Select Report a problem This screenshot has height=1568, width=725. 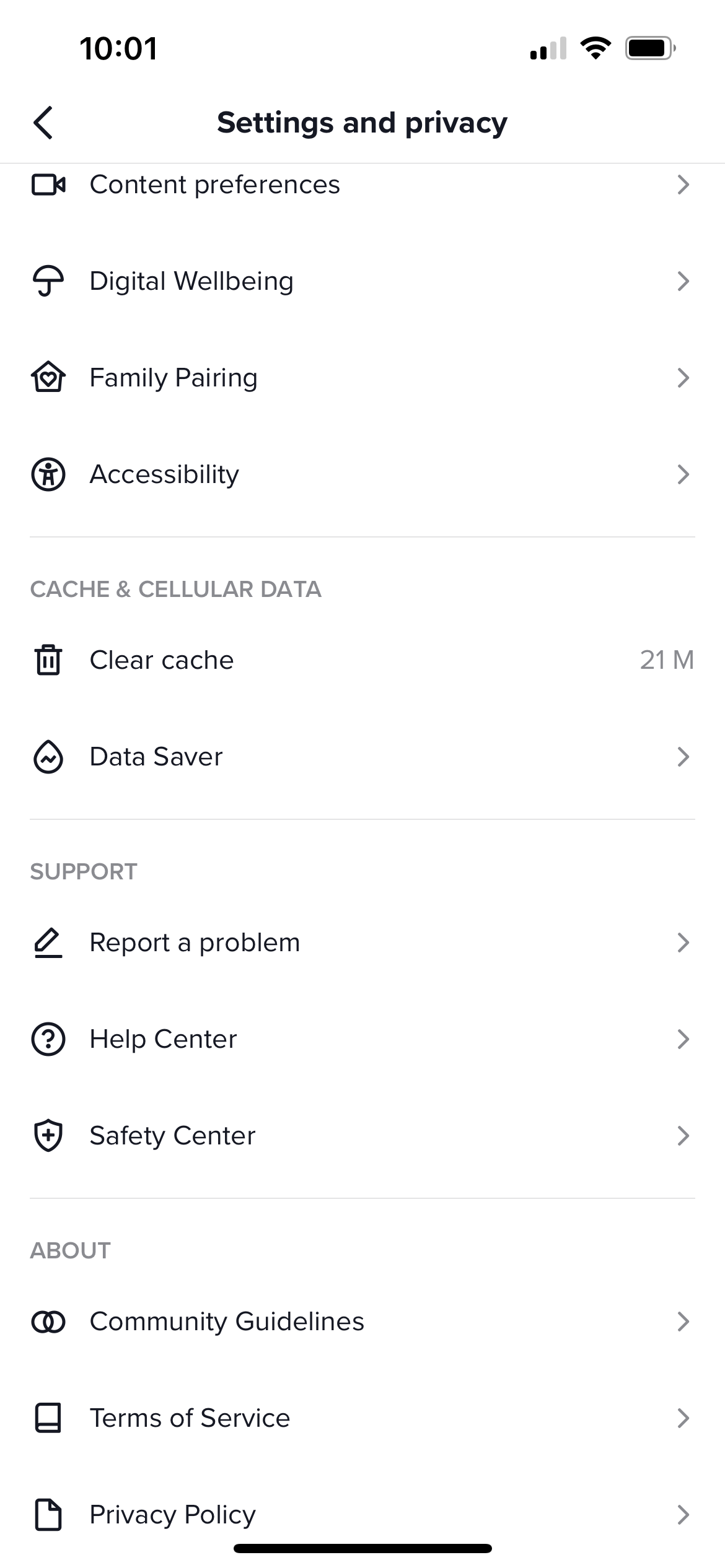[362, 943]
